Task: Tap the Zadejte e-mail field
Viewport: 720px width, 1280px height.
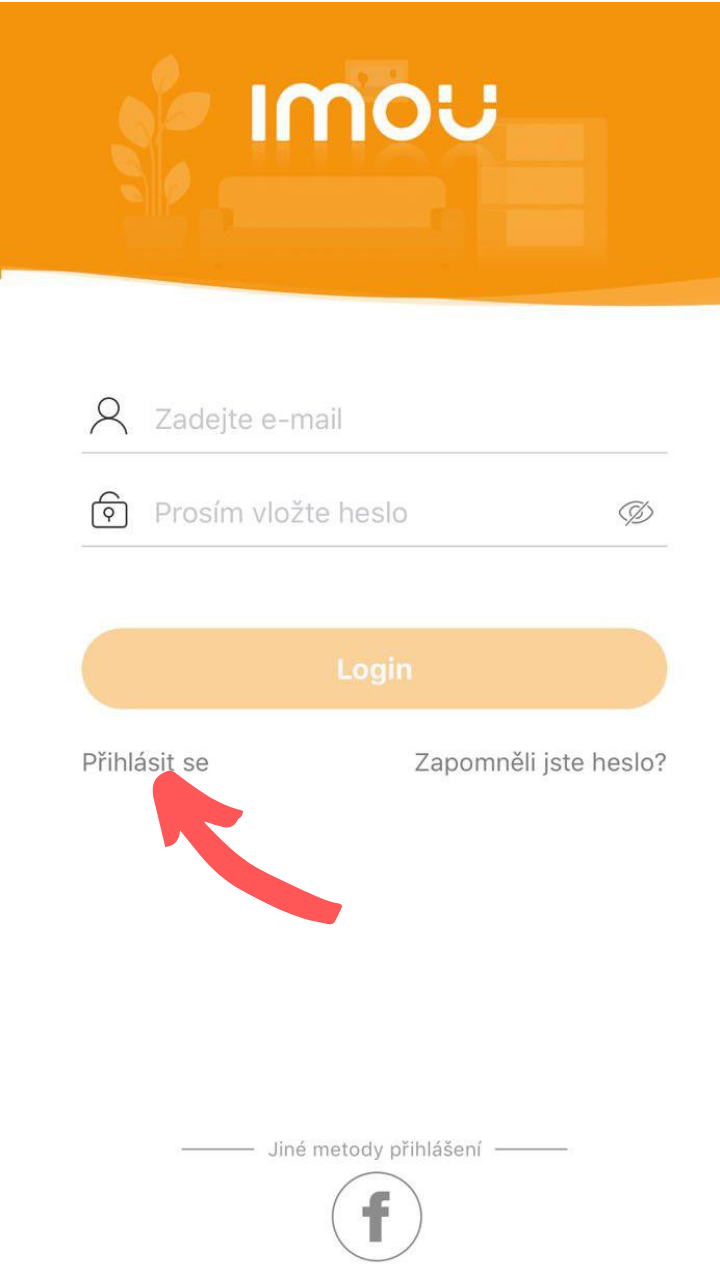Action: coord(374,418)
